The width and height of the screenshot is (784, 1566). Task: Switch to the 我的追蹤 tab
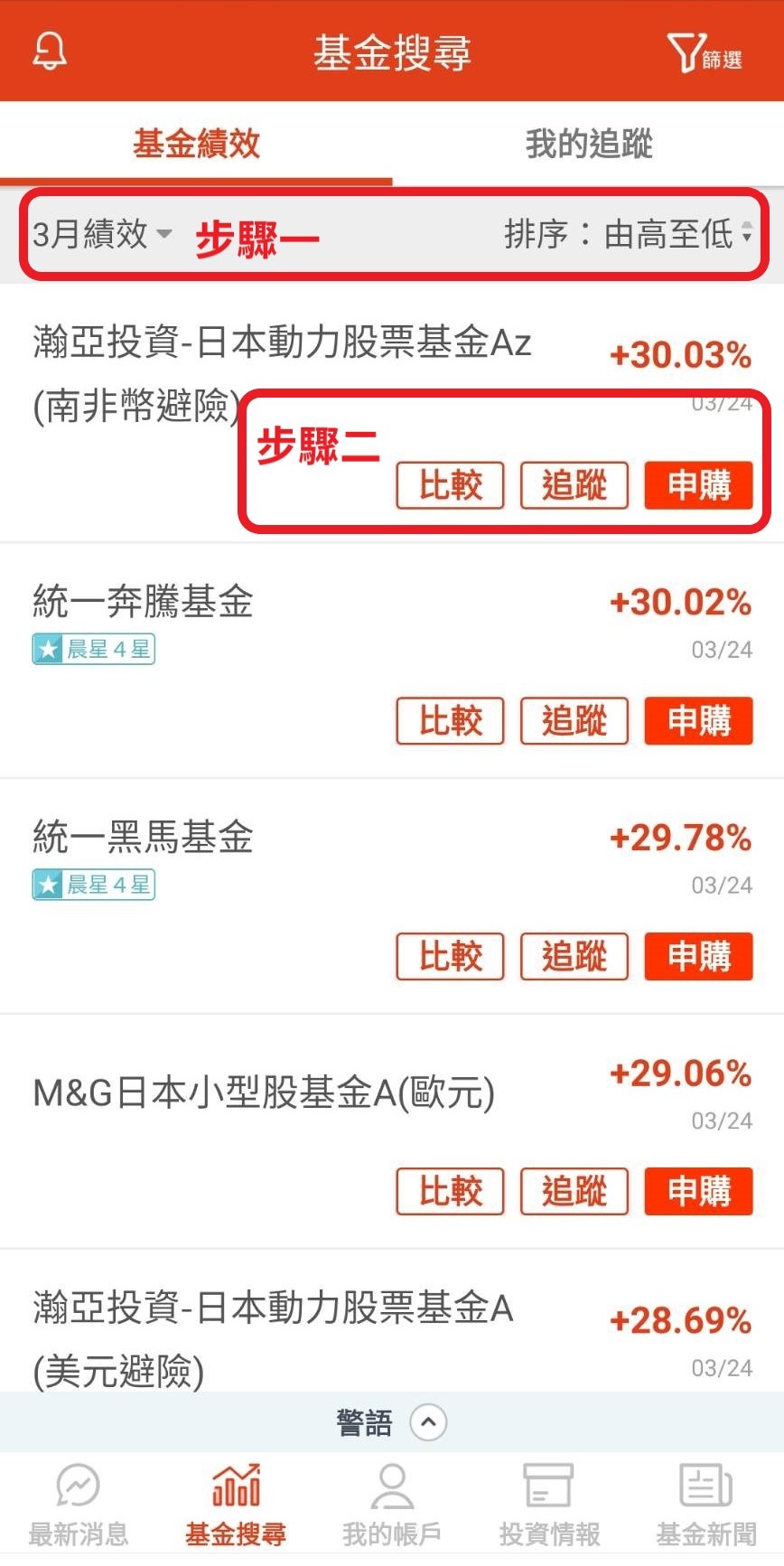point(588,144)
